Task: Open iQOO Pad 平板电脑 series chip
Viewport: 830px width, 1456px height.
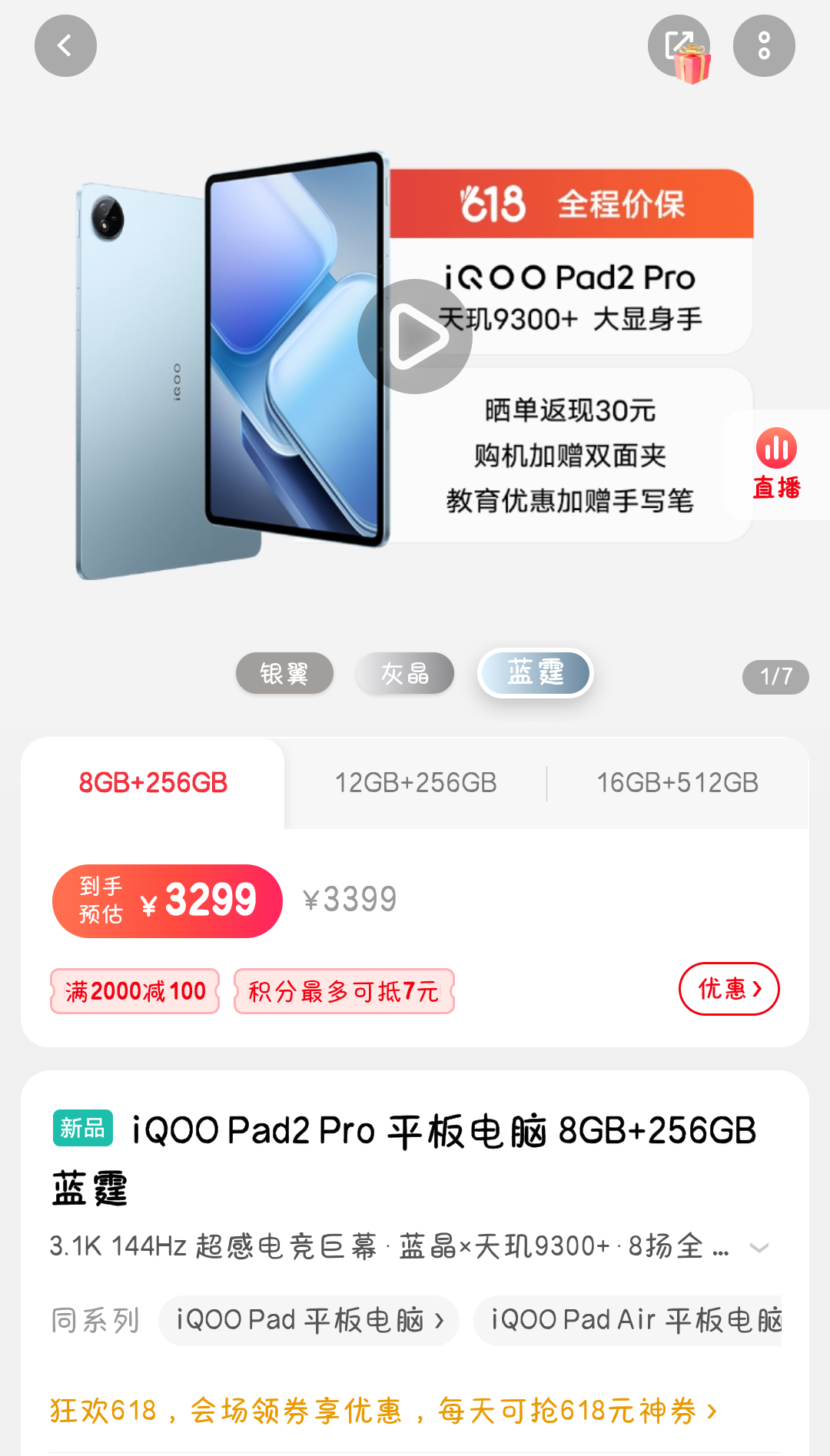Action: pyautogui.click(x=309, y=1320)
